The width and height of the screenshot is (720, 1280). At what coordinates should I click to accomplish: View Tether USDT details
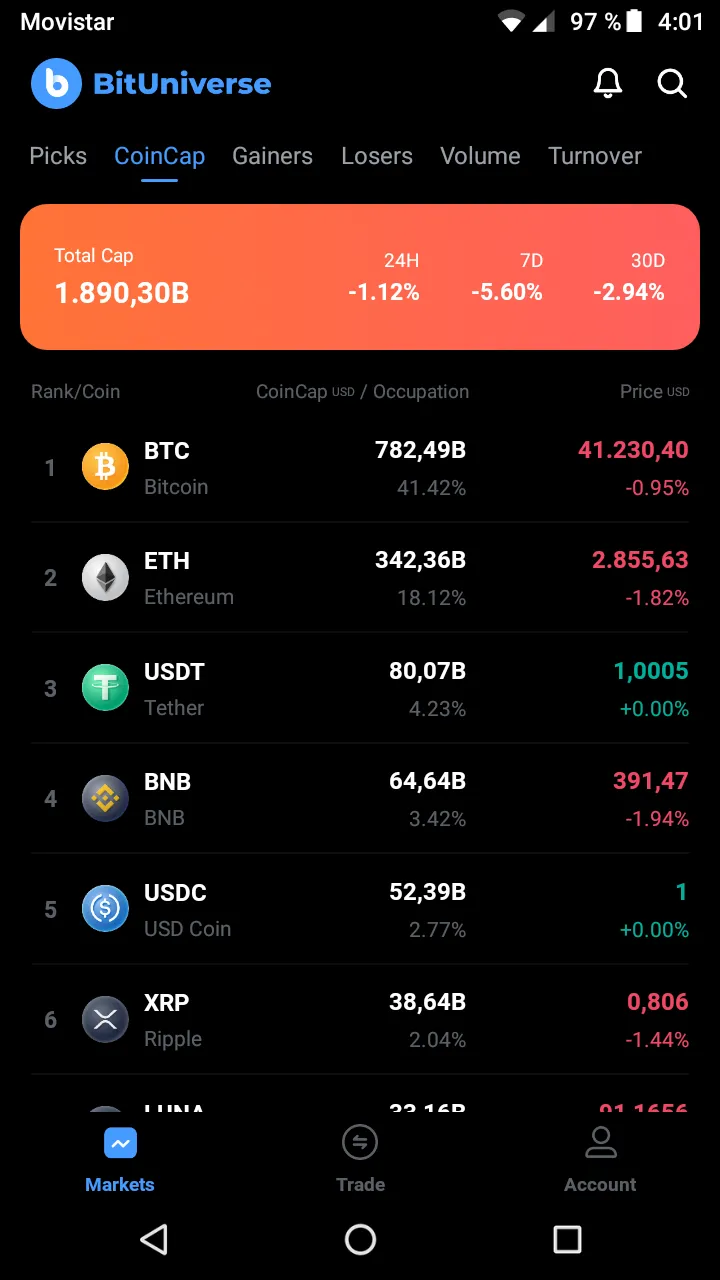360,688
